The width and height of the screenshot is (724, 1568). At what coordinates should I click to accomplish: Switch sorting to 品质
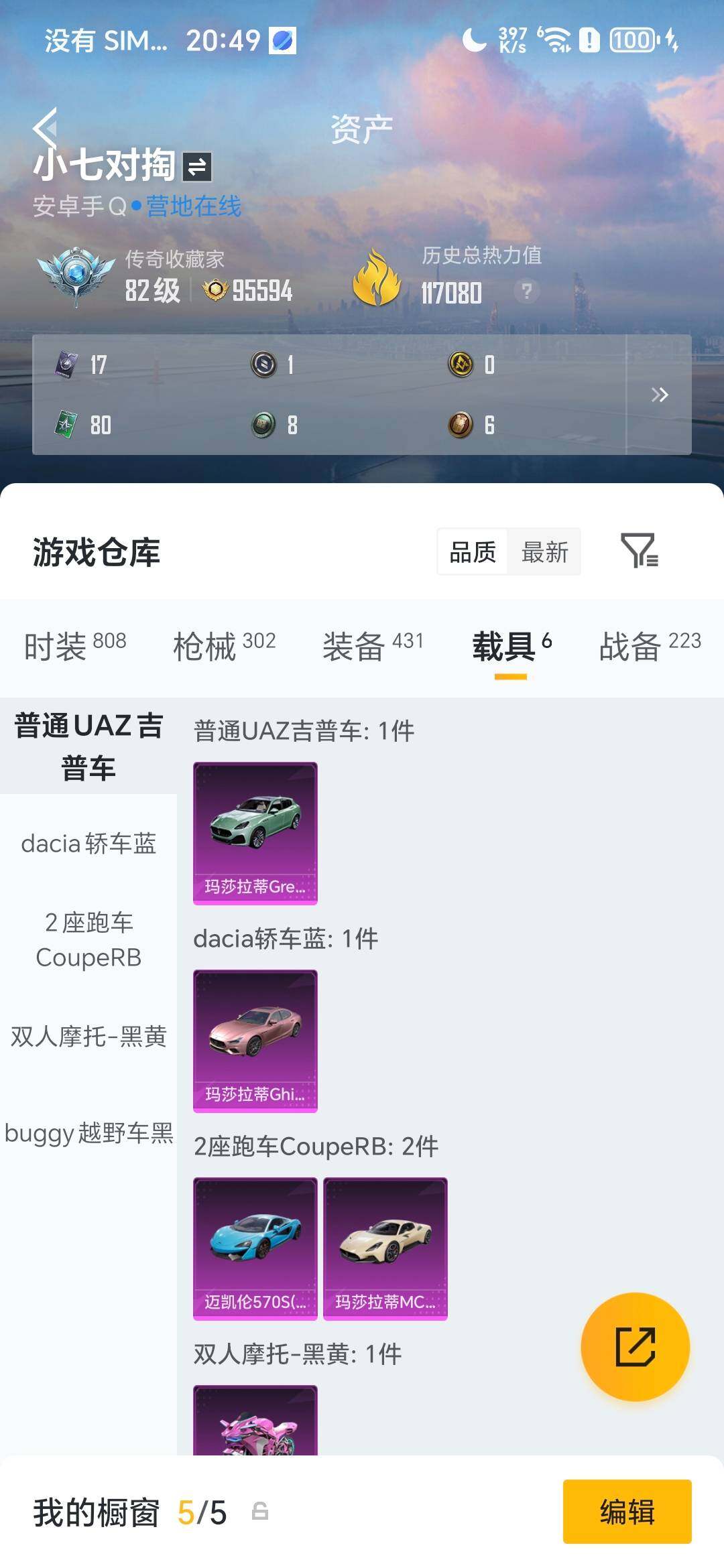pos(474,552)
